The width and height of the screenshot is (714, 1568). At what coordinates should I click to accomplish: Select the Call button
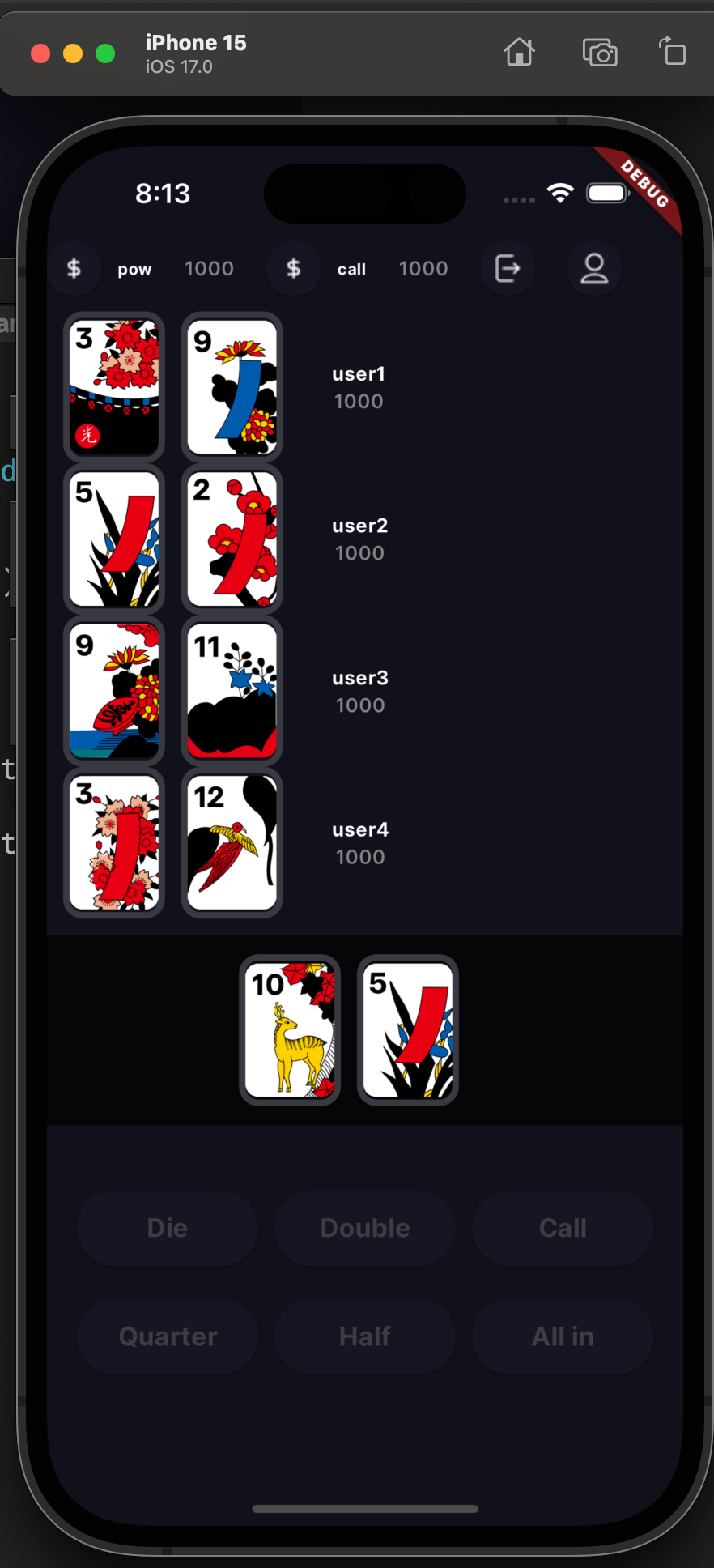(563, 1228)
